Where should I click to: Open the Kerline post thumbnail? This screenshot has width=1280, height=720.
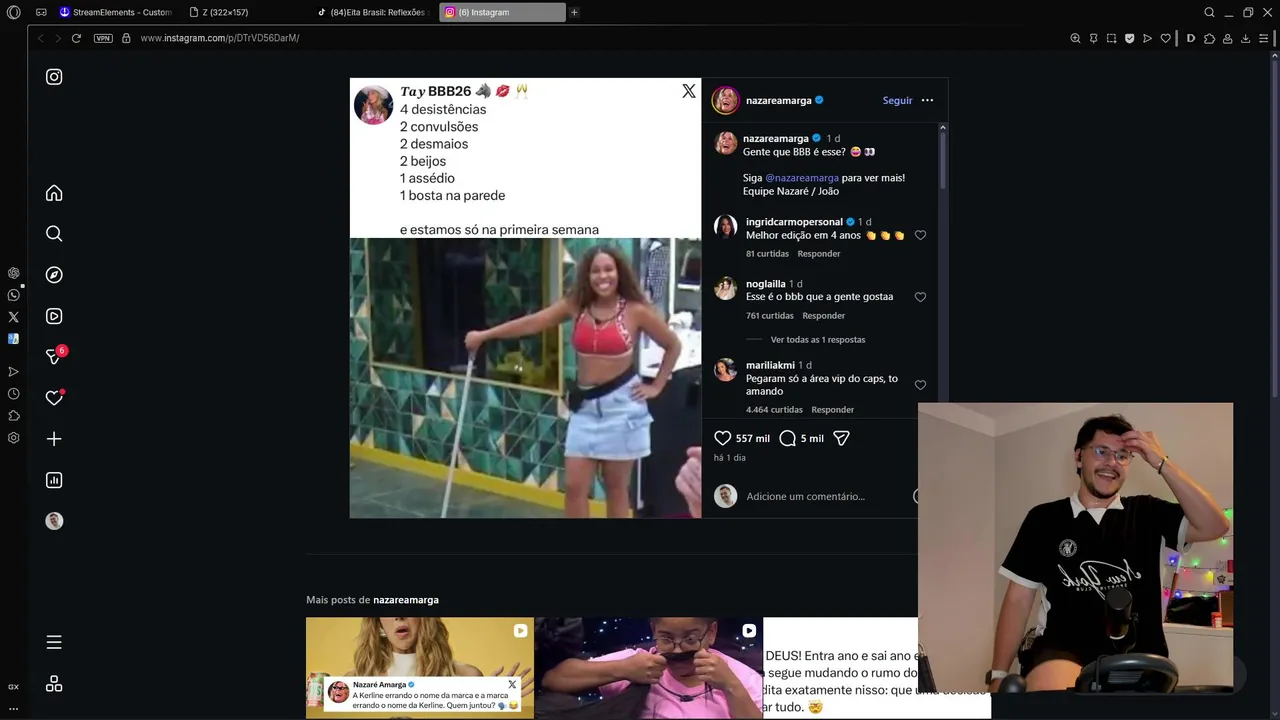(419, 667)
